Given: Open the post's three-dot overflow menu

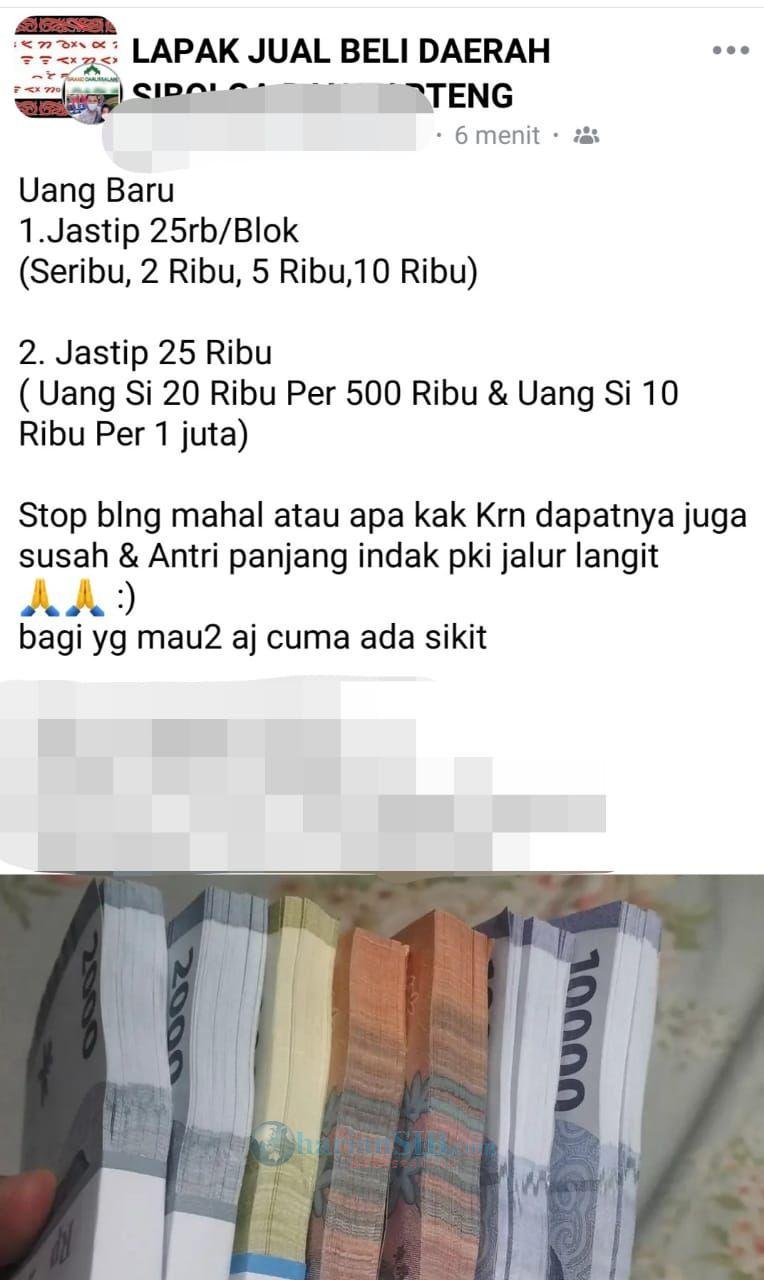Looking at the screenshot, I should [x=730, y=50].
